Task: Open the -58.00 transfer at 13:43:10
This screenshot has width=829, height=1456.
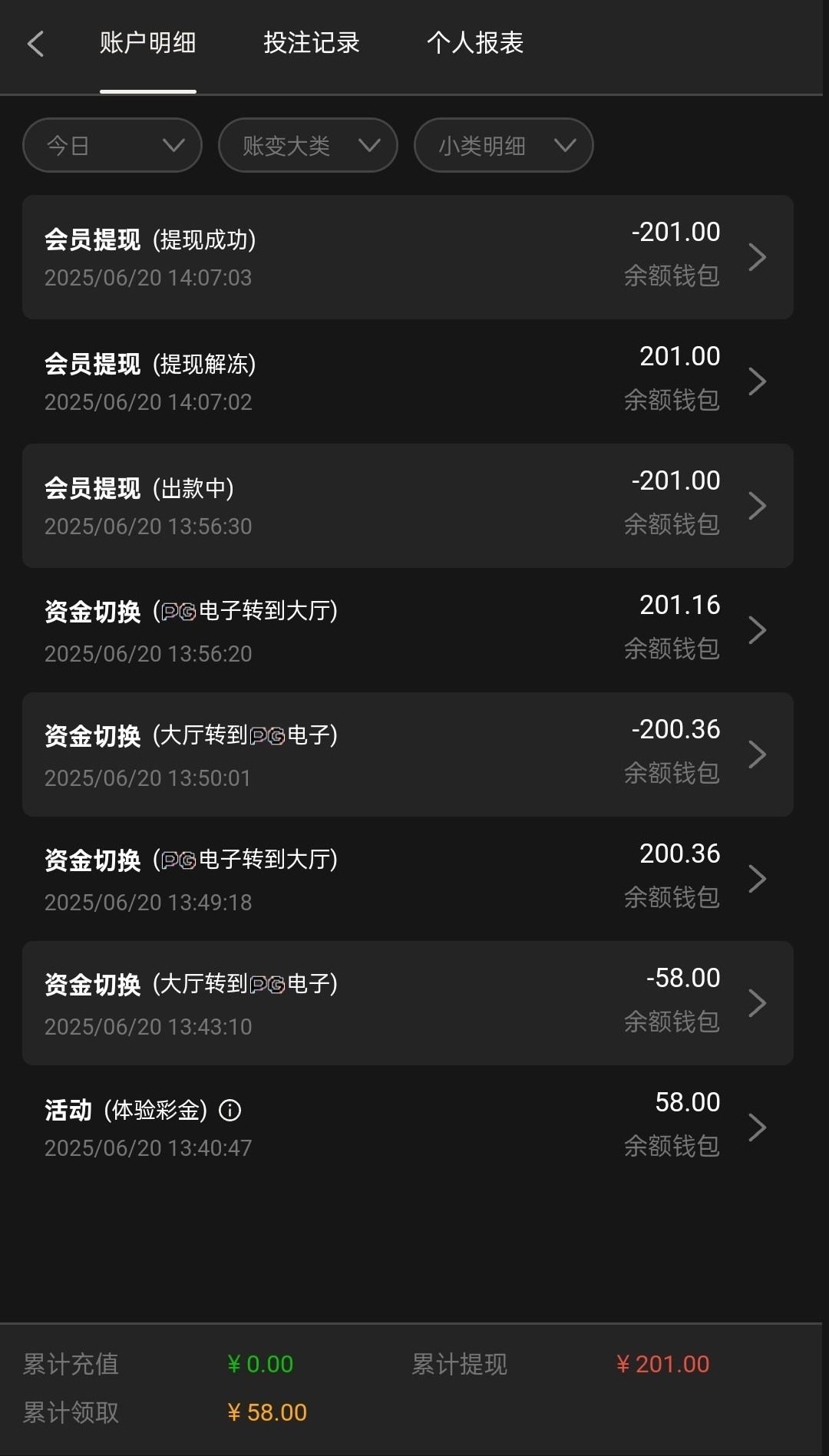Action: click(x=408, y=1003)
